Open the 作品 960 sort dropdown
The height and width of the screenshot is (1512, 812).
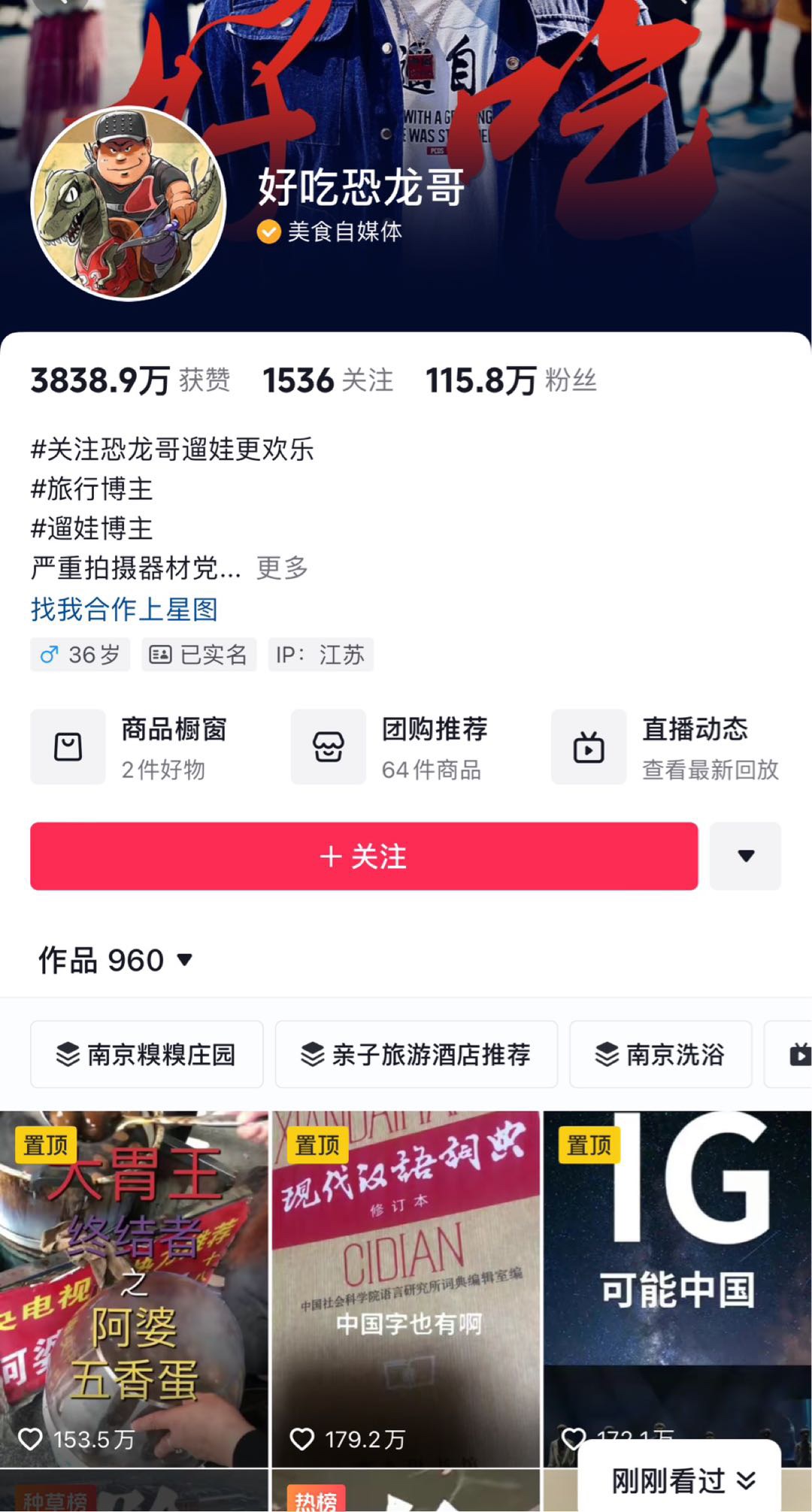117,960
